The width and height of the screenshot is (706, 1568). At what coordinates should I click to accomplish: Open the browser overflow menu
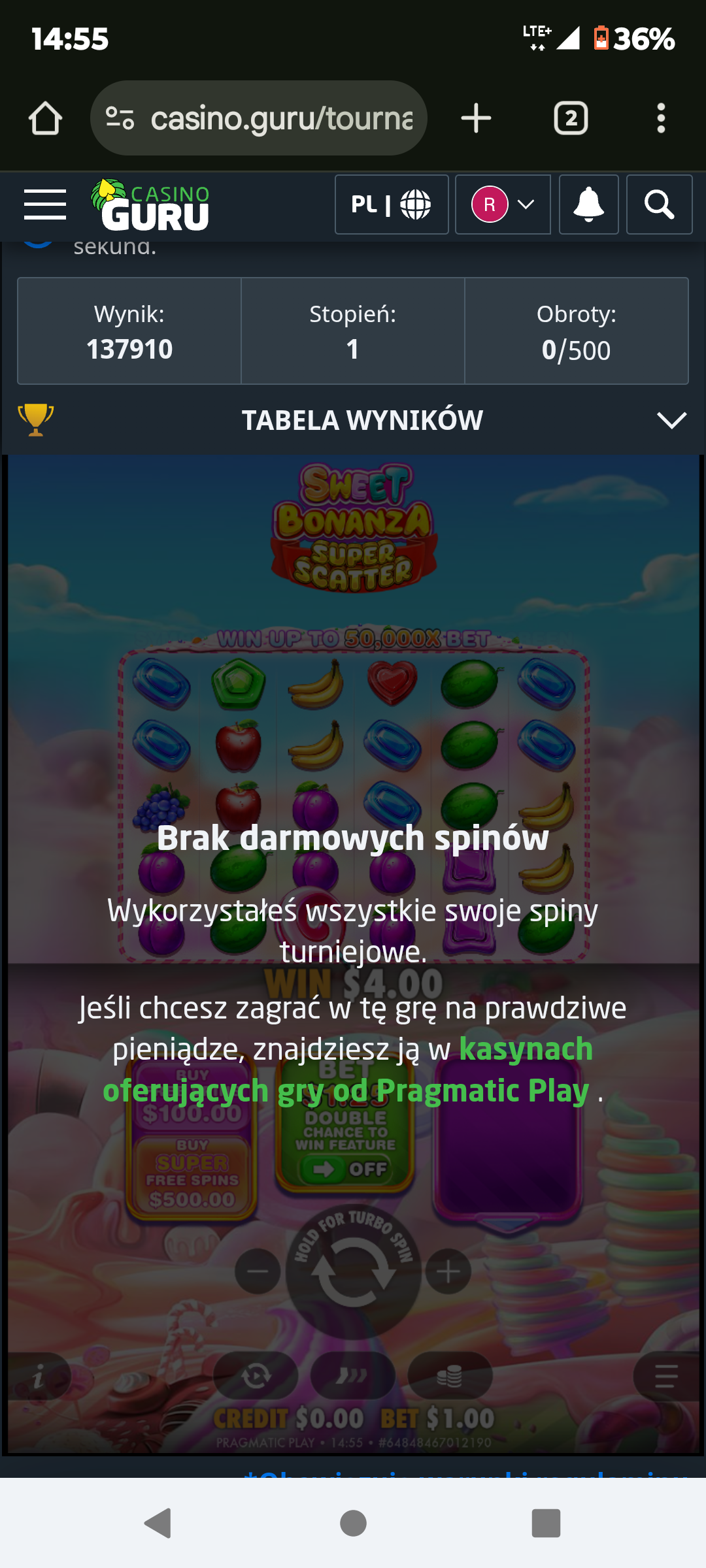point(661,118)
